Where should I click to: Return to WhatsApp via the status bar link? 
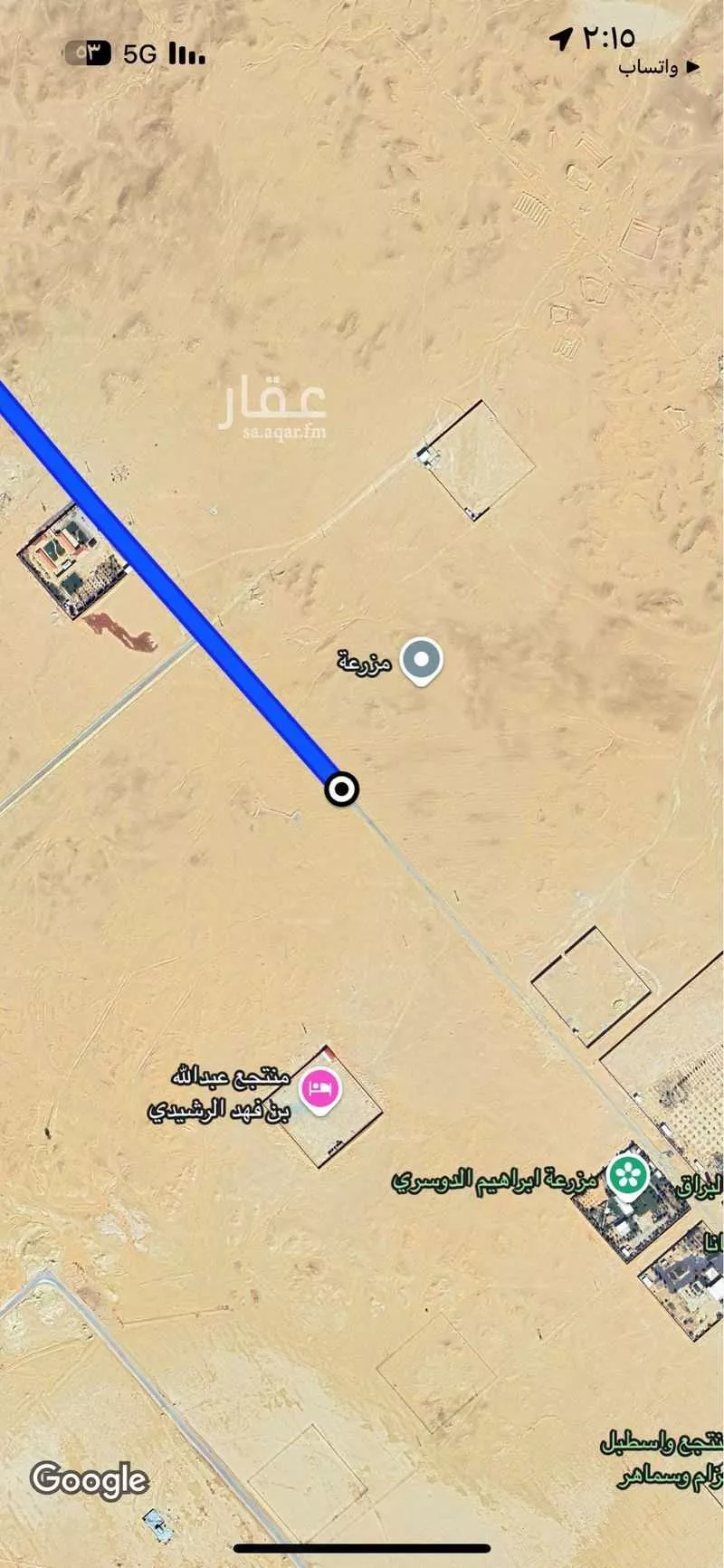[x=658, y=68]
